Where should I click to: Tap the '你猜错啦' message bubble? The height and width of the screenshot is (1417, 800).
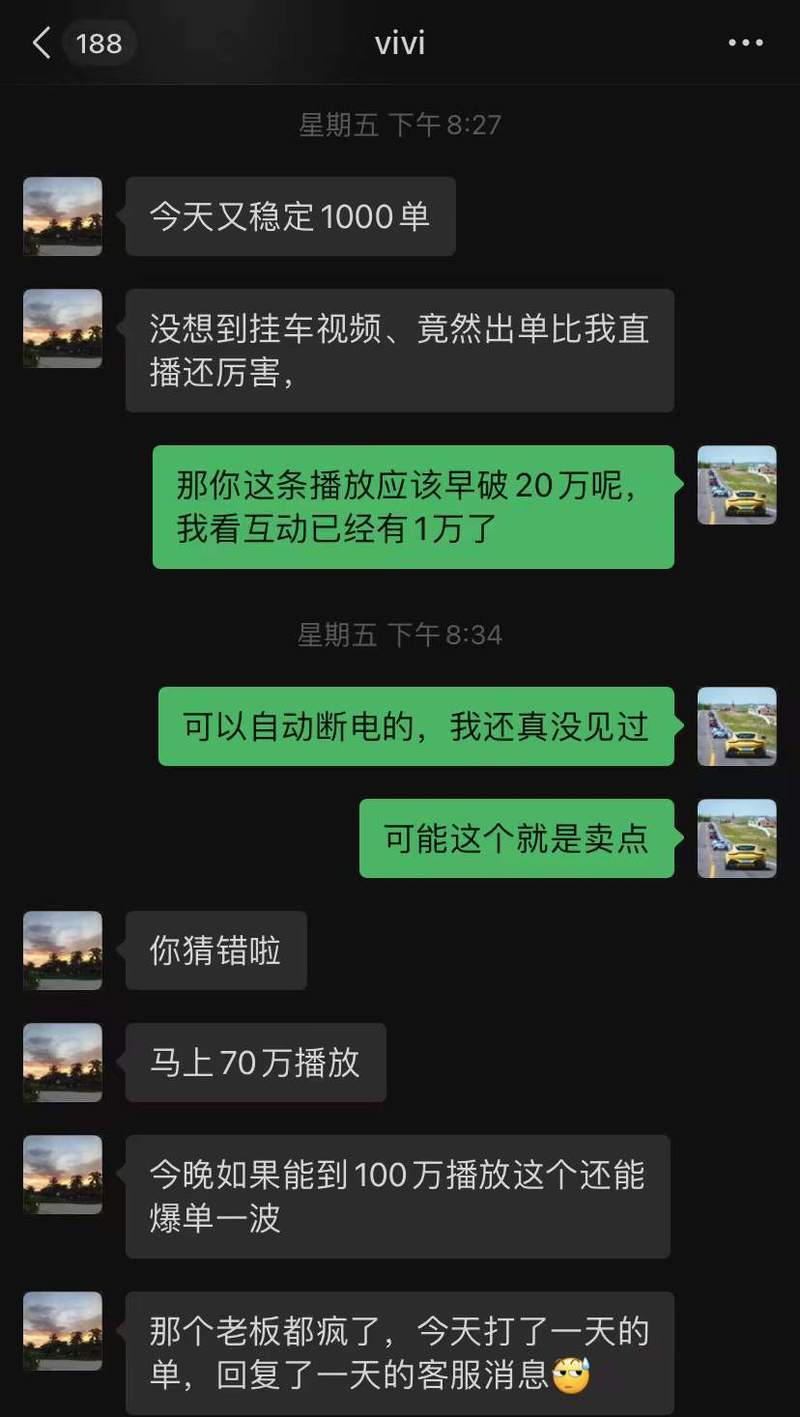215,950
